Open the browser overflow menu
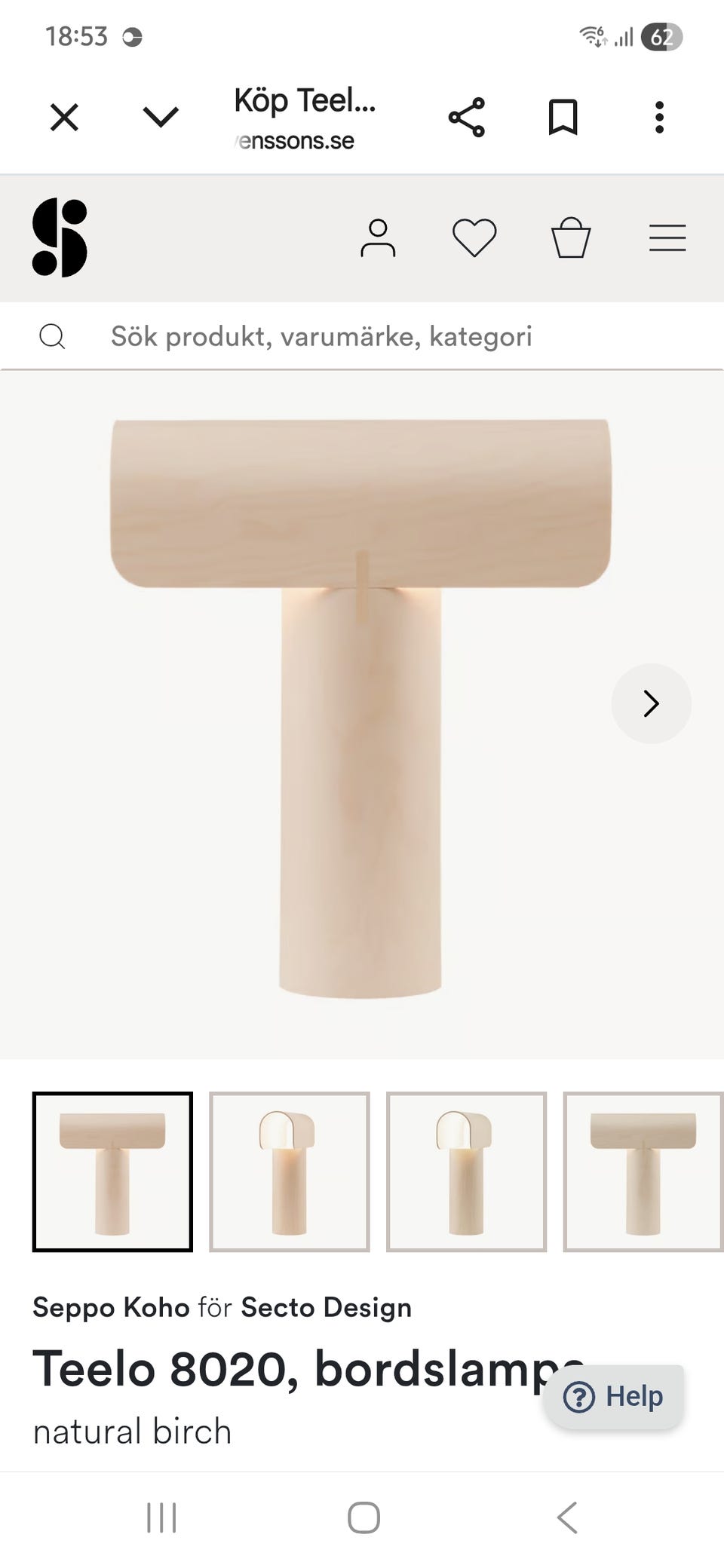The image size is (724, 1568). point(659,118)
